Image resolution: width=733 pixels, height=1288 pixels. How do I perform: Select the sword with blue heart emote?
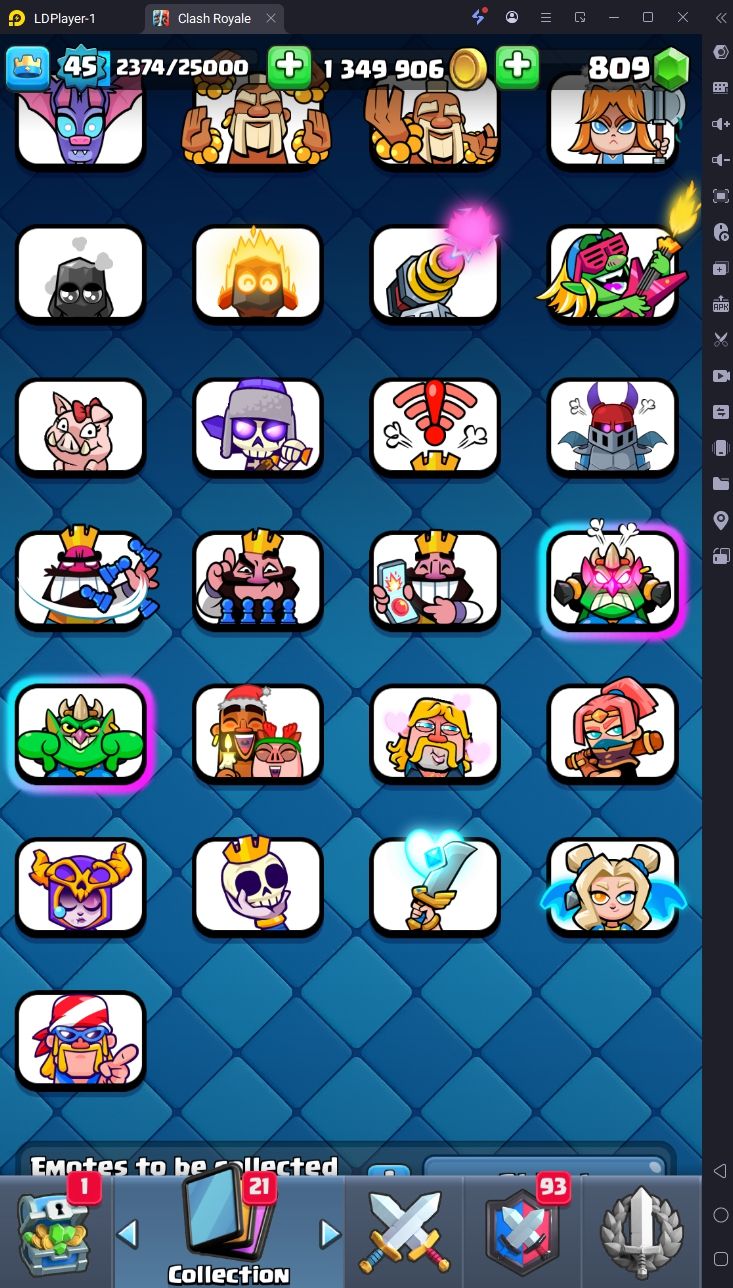pos(435,885)
